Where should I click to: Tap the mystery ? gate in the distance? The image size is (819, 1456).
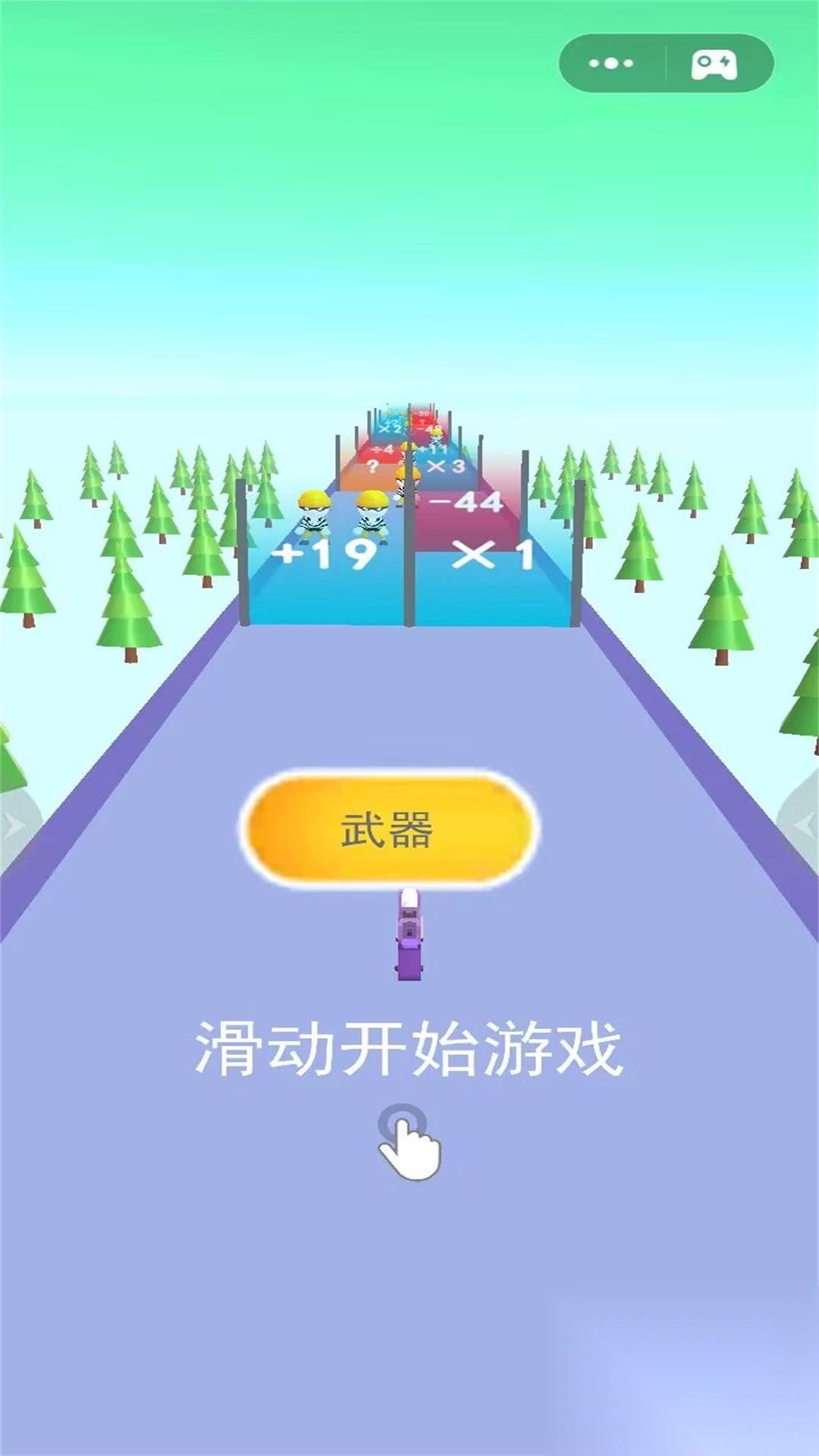(372, 466)
